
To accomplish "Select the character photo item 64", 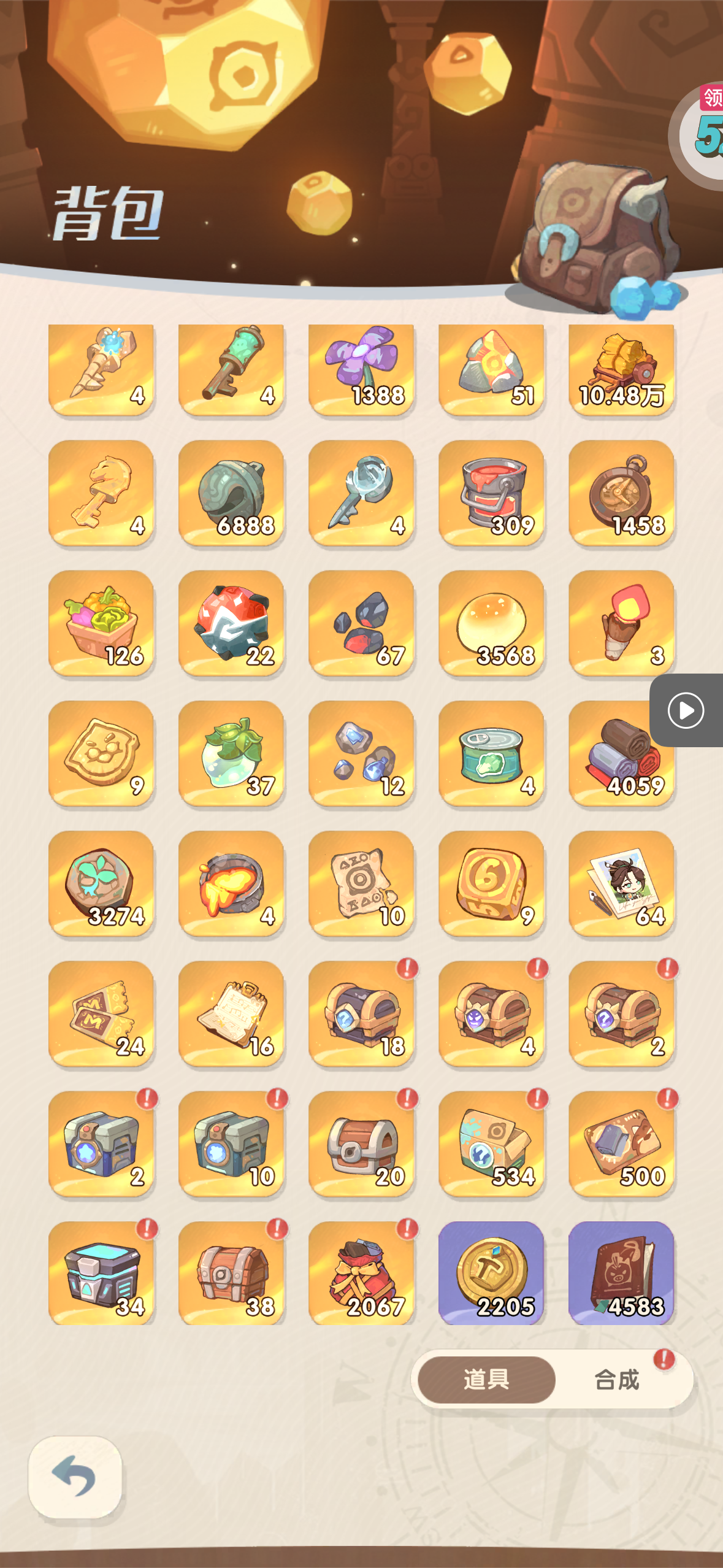I will [621, 884].
